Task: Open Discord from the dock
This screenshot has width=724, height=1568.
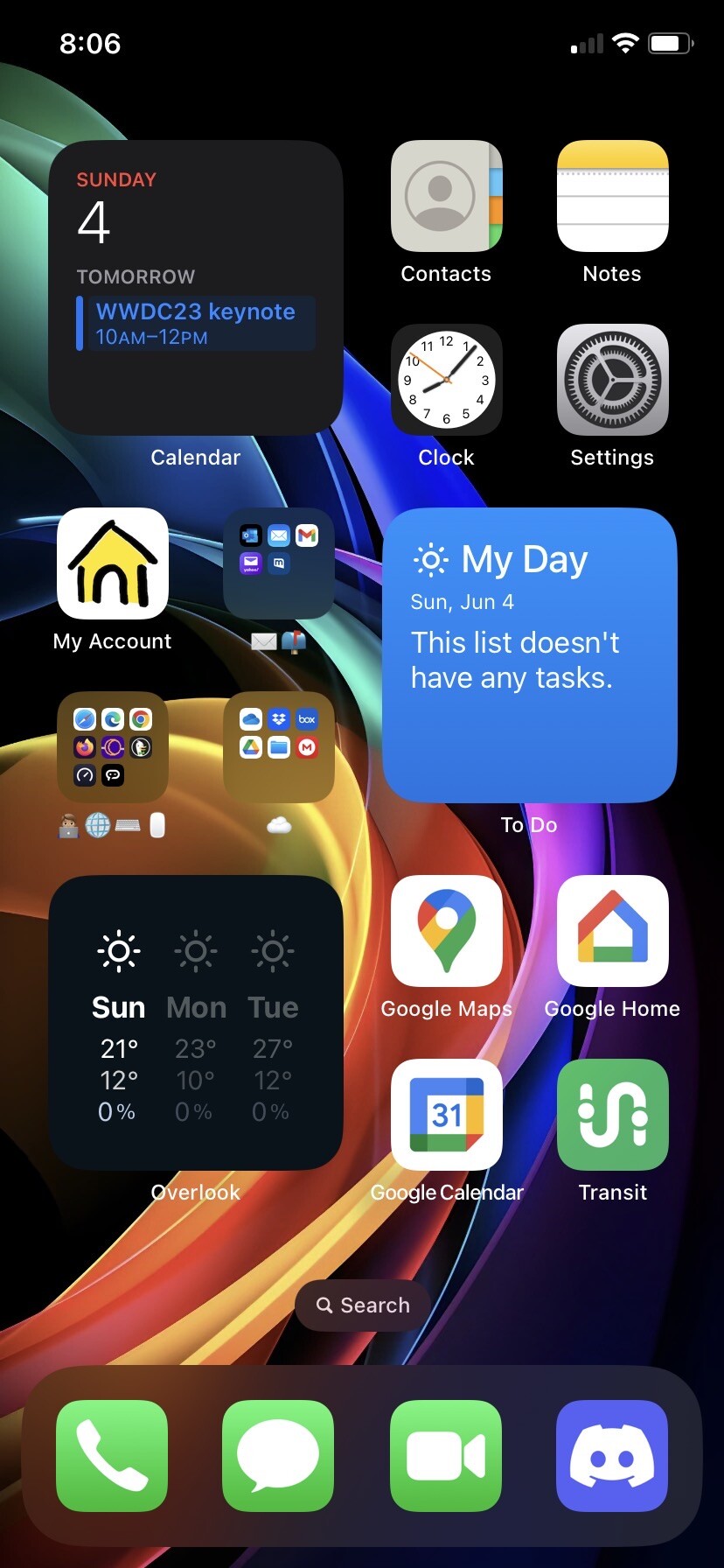Action: point(612,1456)
